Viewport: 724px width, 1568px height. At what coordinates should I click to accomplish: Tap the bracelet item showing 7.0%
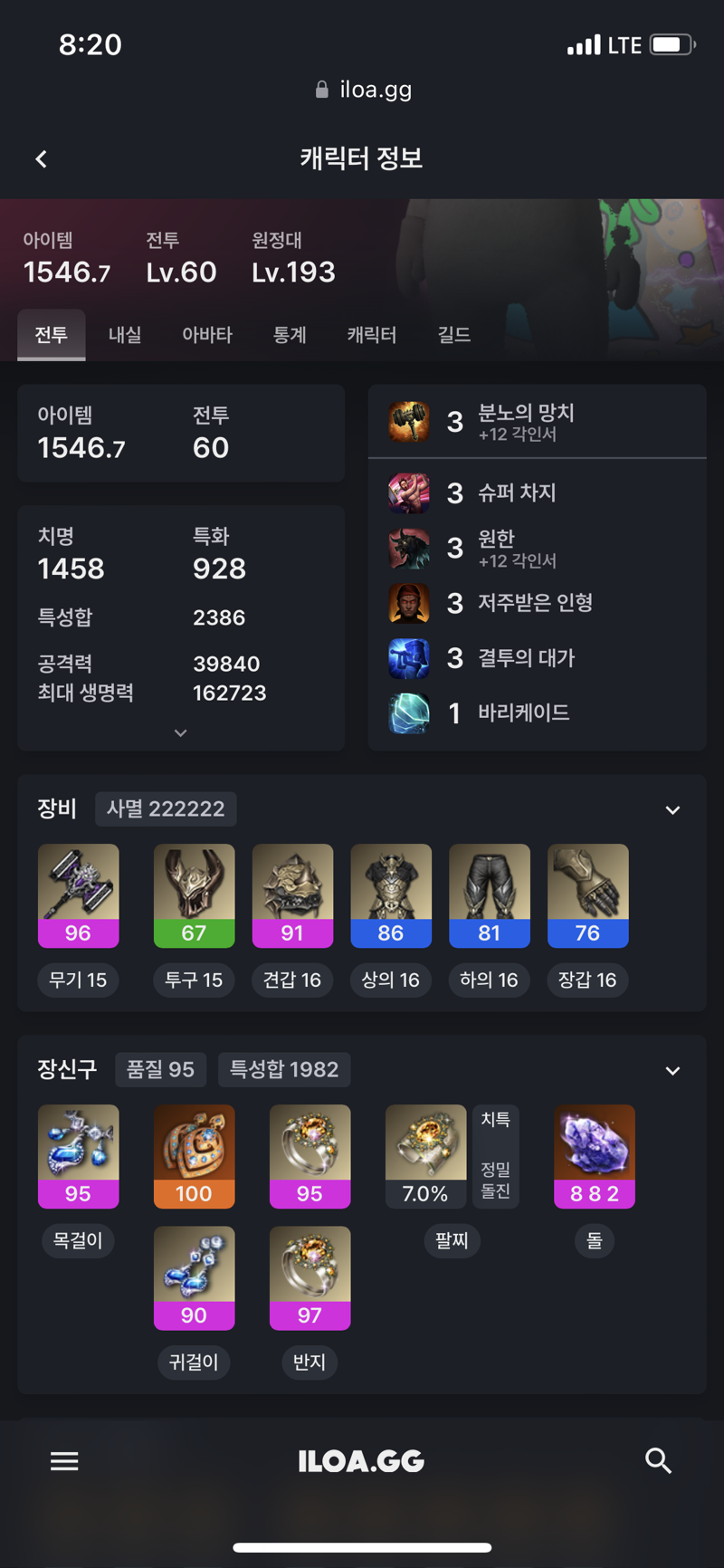(x=426, y=1155)
